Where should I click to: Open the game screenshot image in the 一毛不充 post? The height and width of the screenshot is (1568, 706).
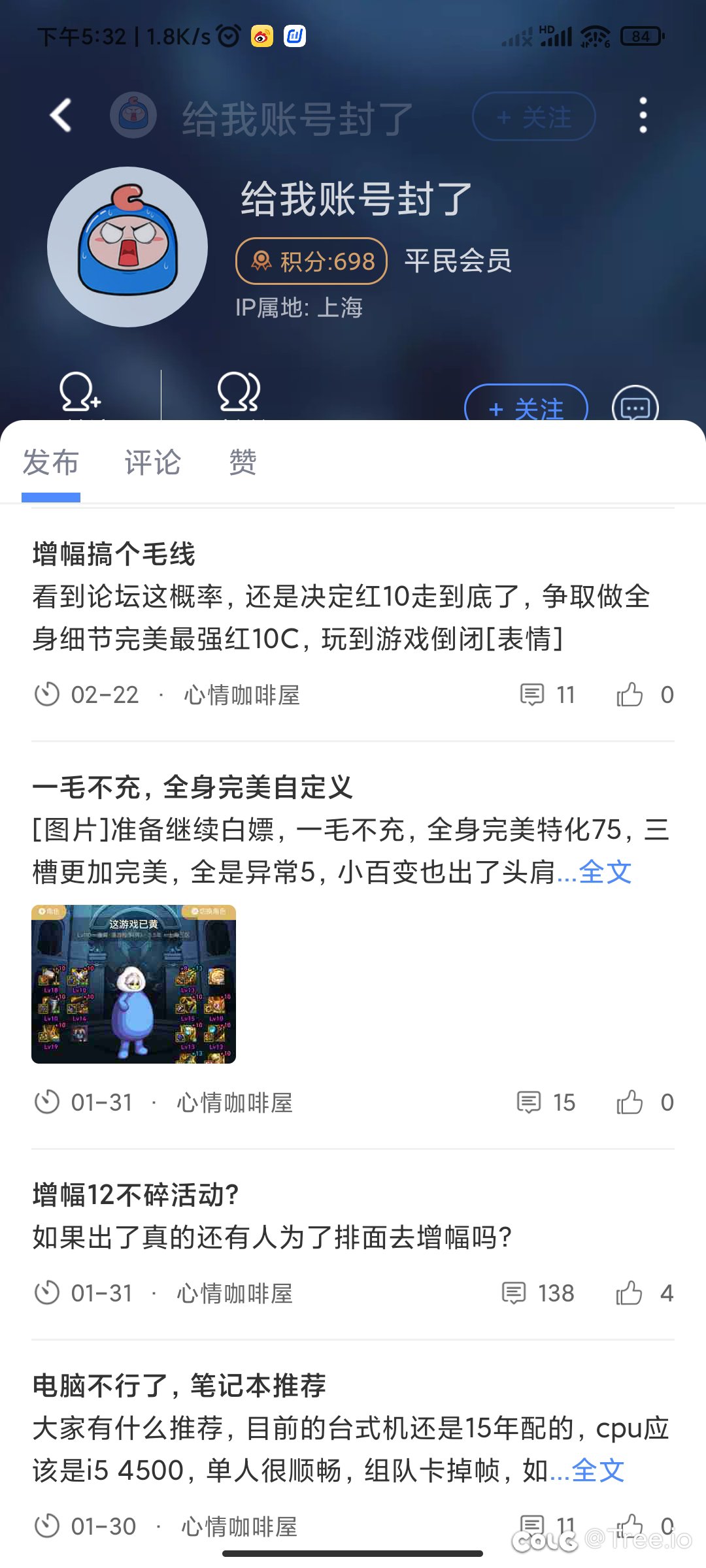[133, 984]
